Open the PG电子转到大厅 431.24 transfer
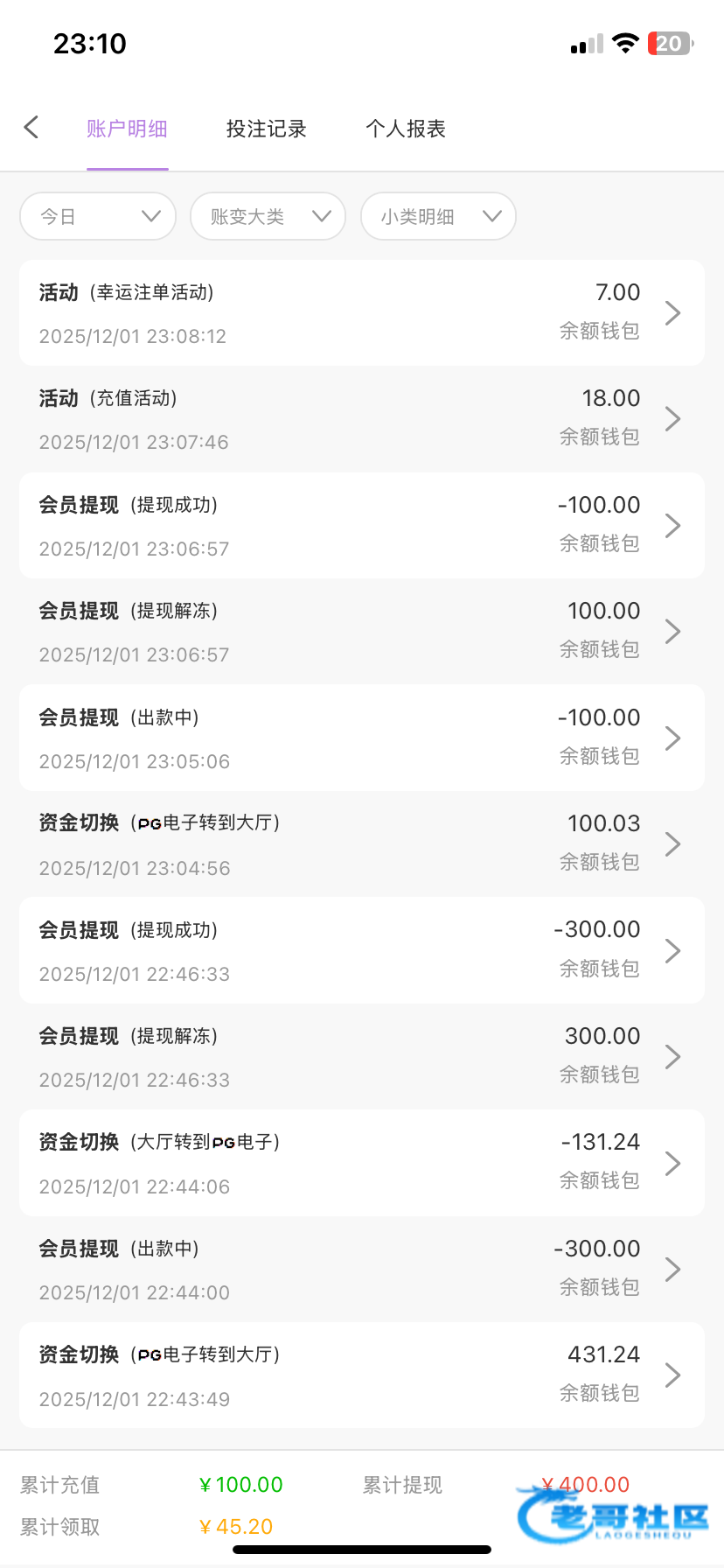Viewport: 724px width, 1568px height. [362, 1375]
